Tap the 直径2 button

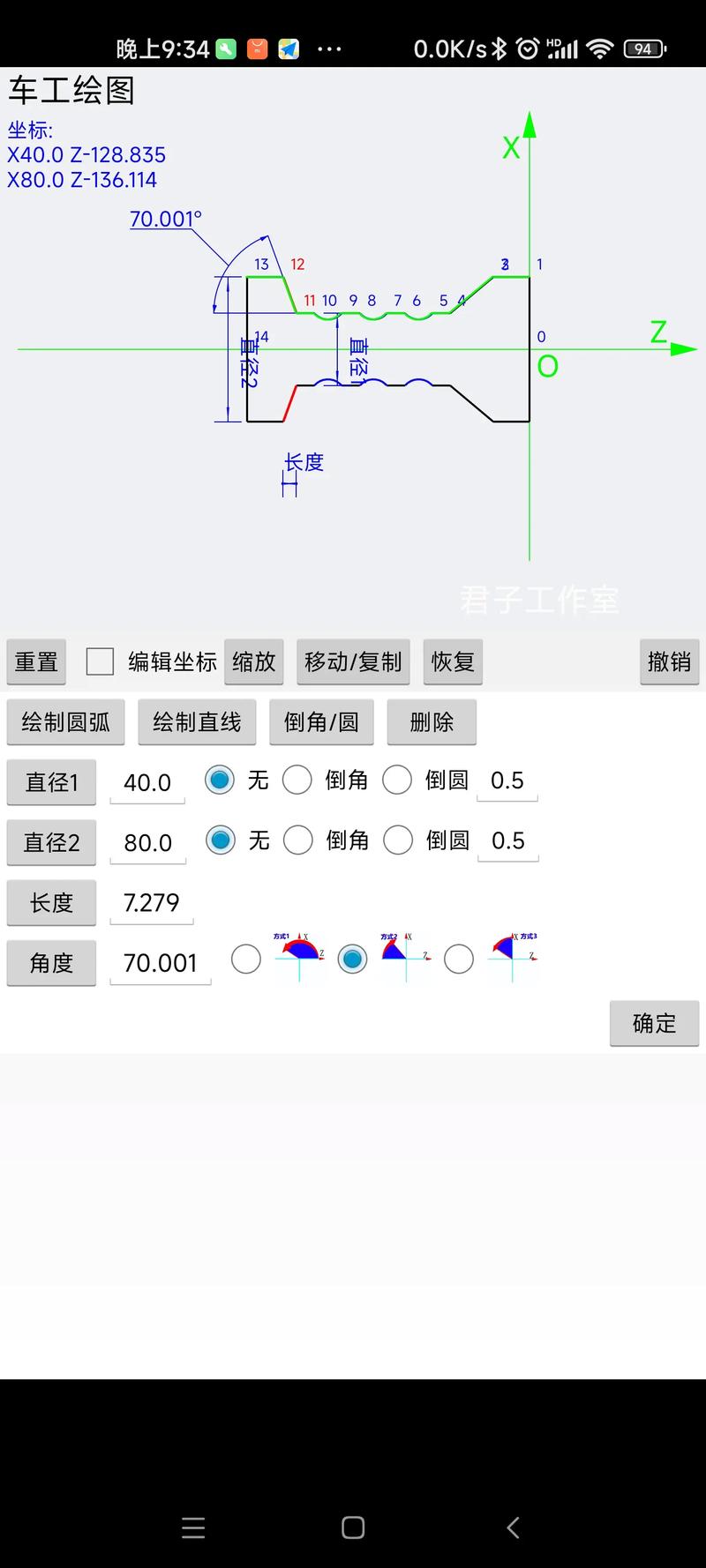tap(51, 842)
